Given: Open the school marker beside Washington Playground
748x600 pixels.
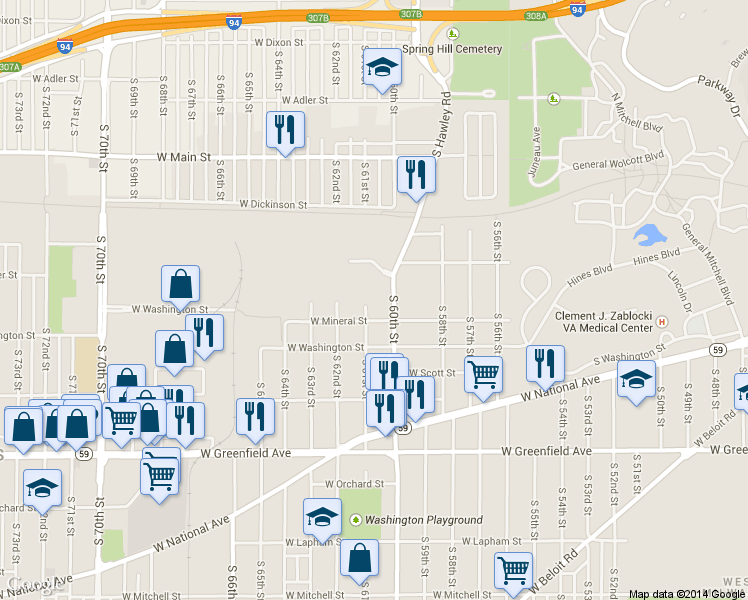Looking at the screenshot, I should point(322,517).
